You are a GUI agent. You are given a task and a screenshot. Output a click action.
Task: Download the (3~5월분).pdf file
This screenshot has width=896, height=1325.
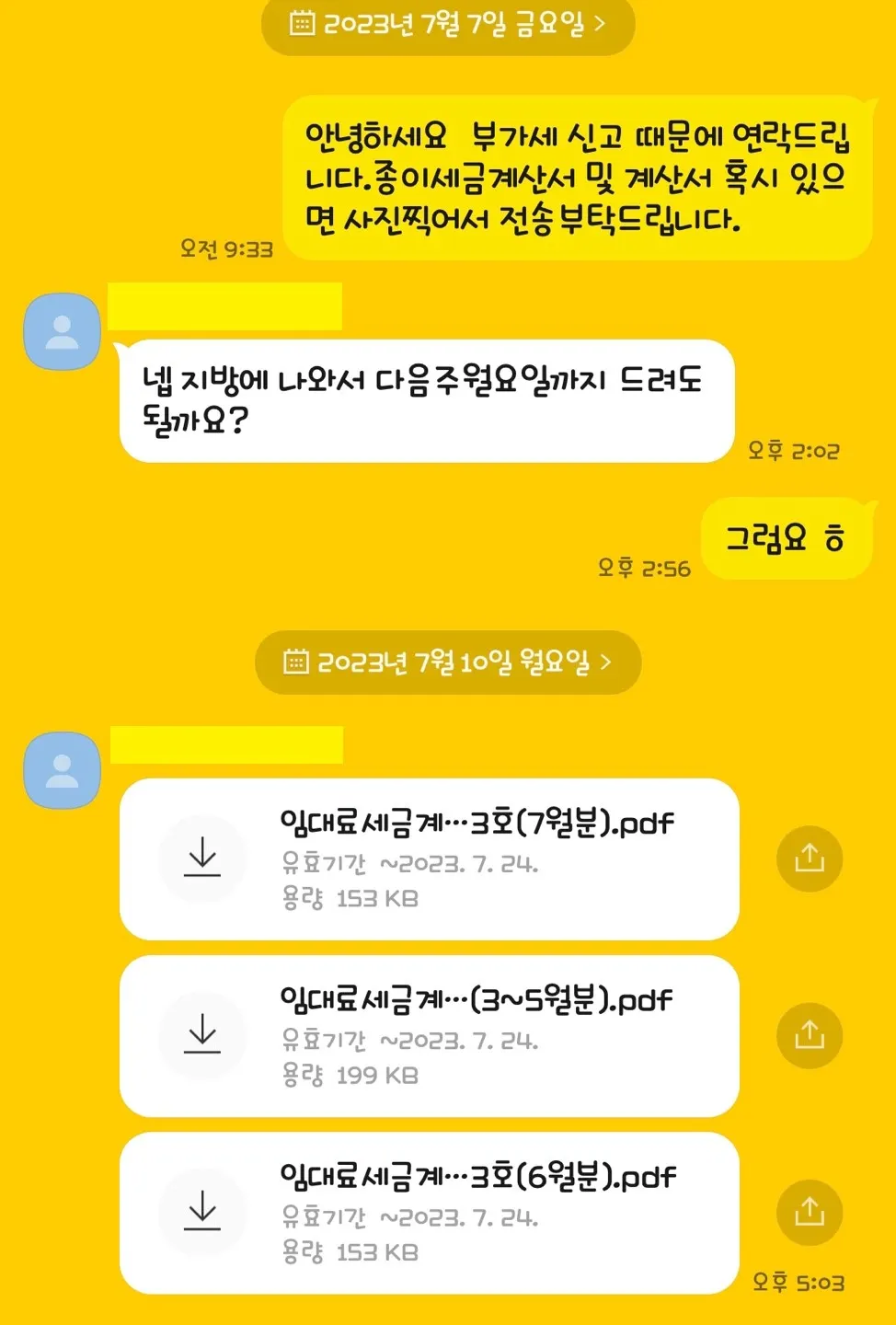(x=202, y=1035)
